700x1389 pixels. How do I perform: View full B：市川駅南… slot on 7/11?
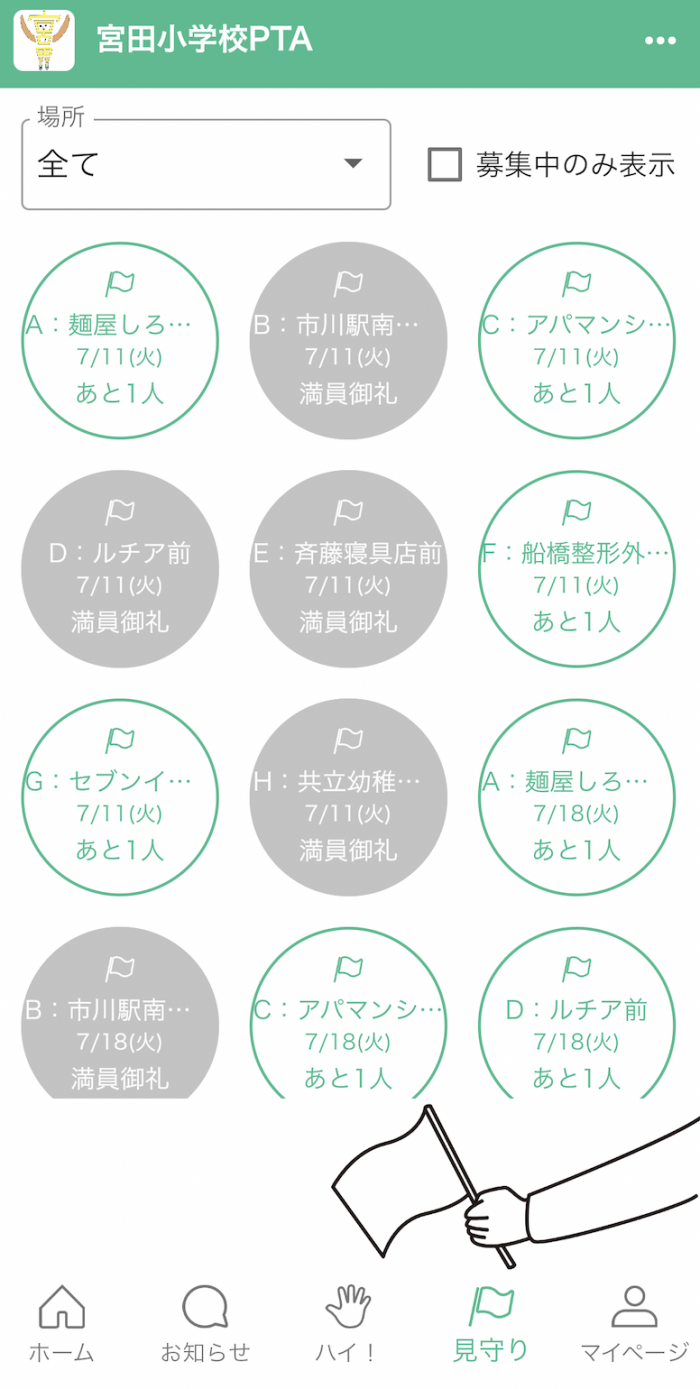pyautogui.click(x=348, y=341)
